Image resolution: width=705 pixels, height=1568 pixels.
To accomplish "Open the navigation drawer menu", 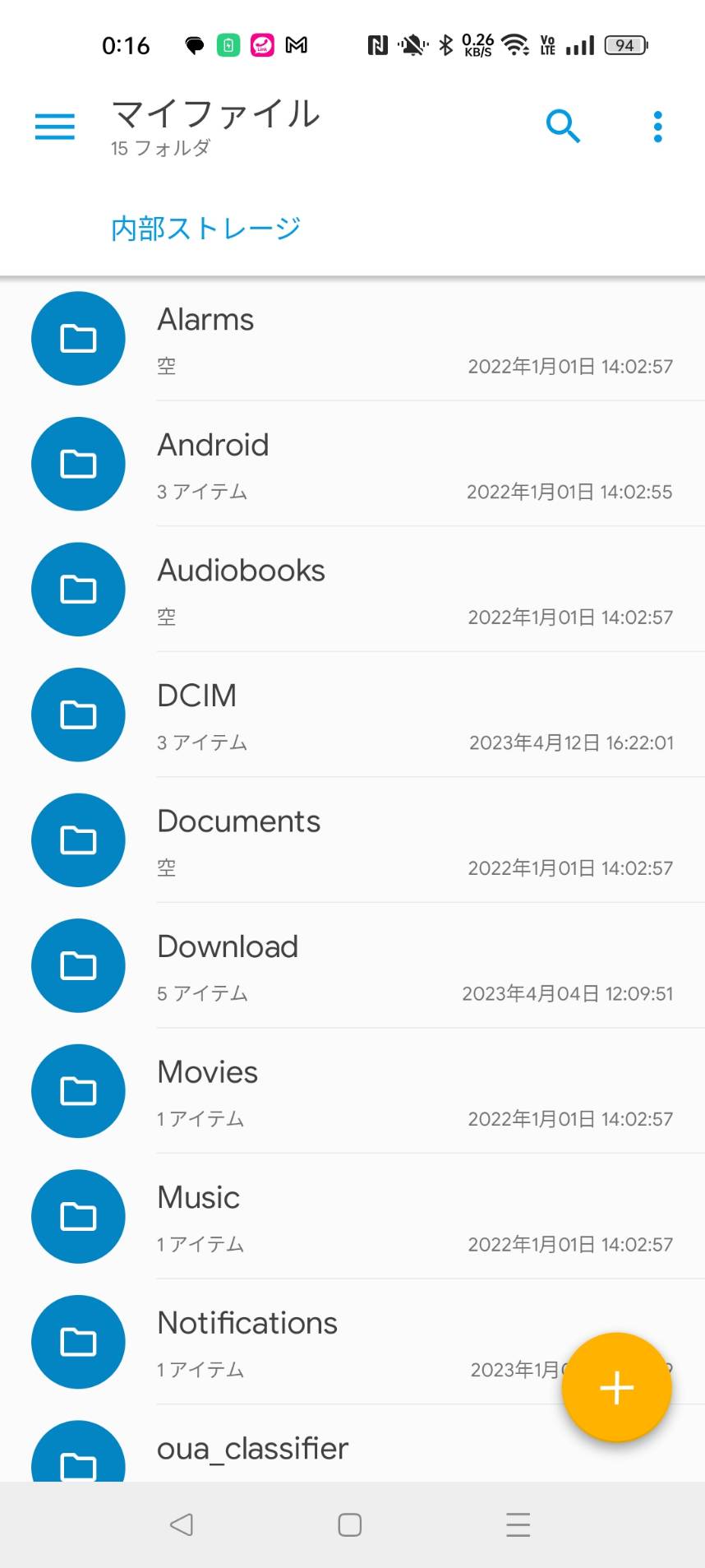I will [x=55, y=127].
